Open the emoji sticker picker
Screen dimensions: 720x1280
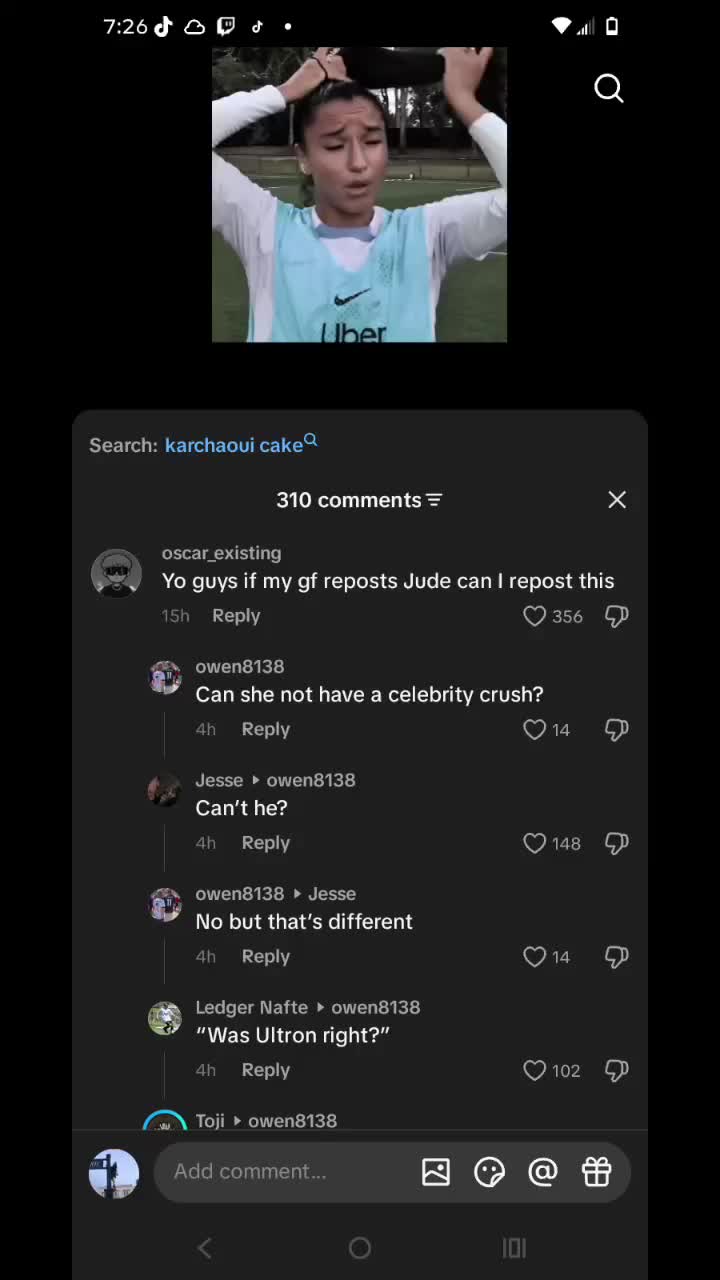[x=489, y=1171]
